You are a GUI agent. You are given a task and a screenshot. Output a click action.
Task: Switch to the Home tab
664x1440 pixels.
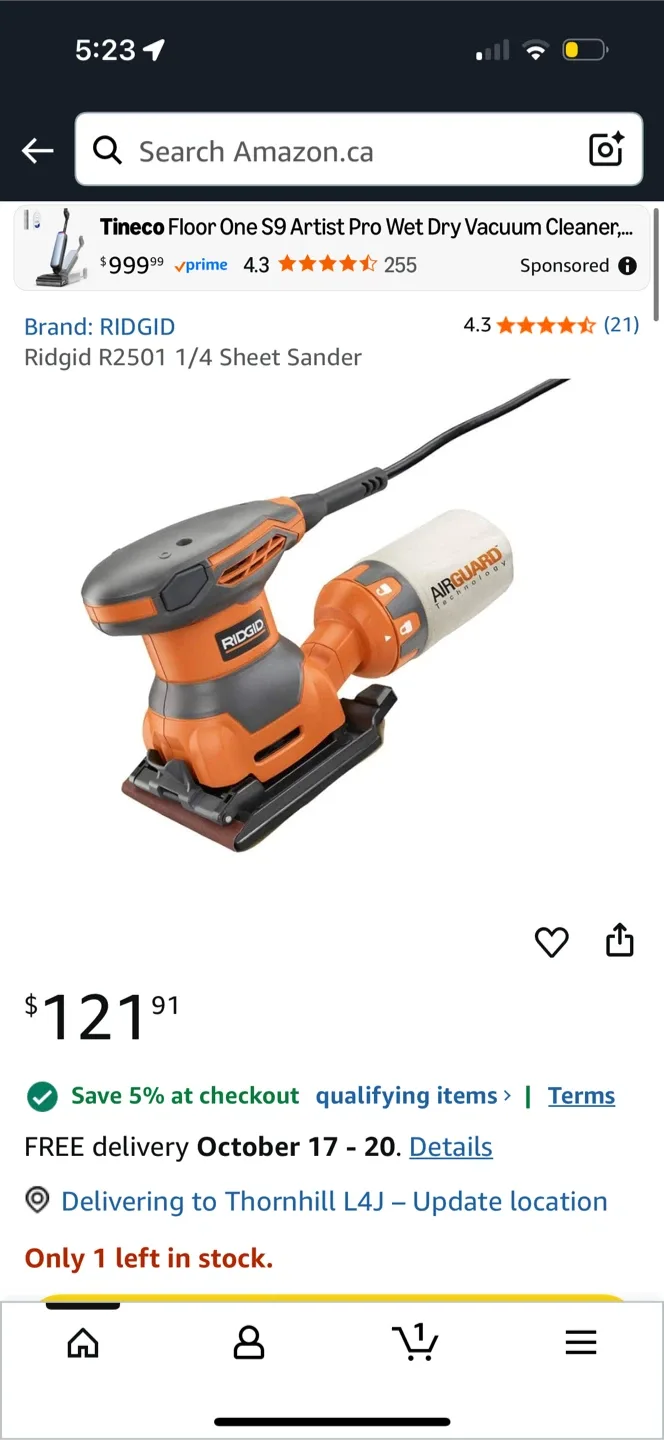(x=83, y=1343)
